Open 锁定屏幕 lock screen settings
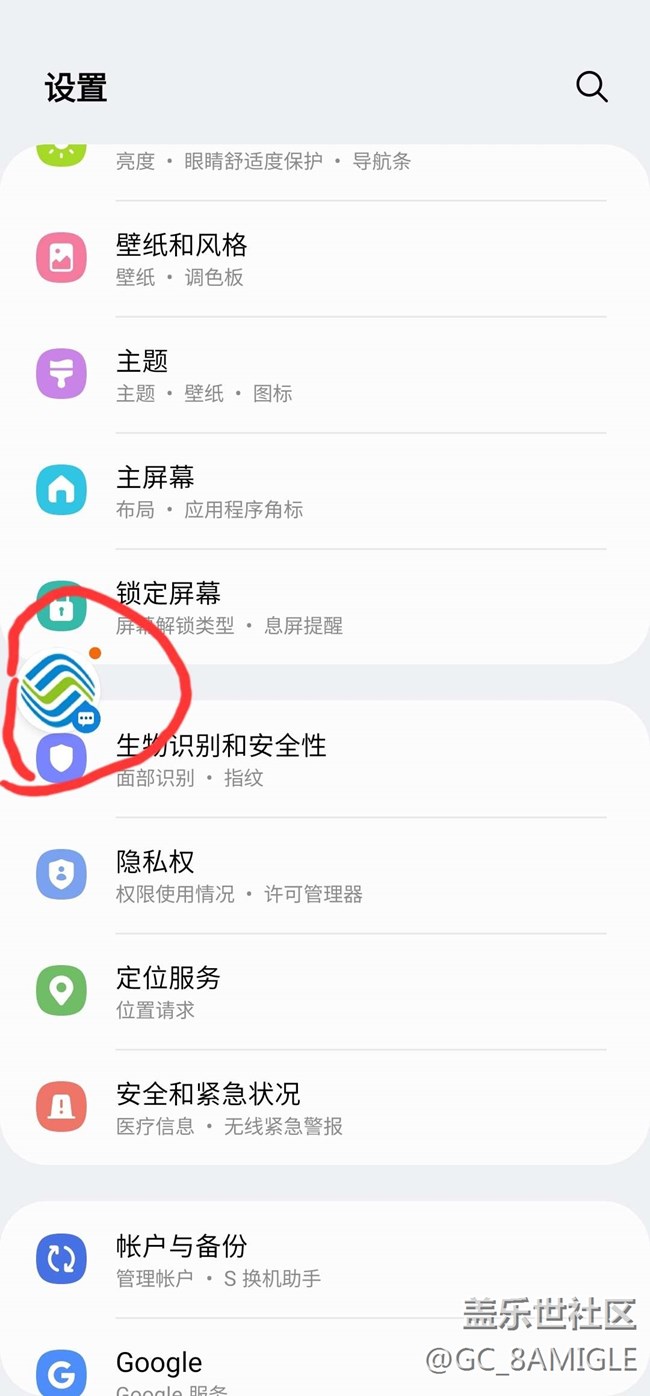 coord(320,607)
